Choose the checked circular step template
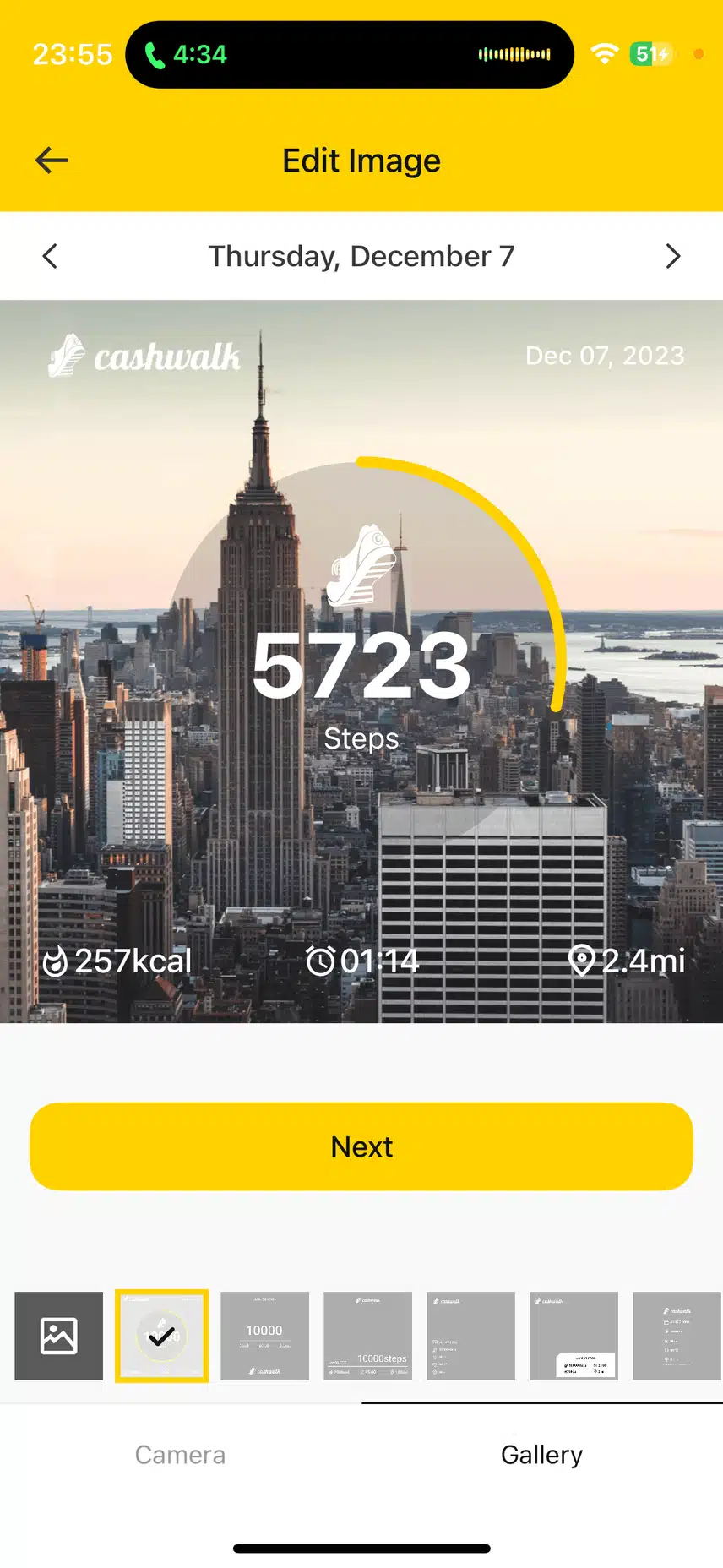Viewport: 723px width, 1568px height. point(161,1336)
